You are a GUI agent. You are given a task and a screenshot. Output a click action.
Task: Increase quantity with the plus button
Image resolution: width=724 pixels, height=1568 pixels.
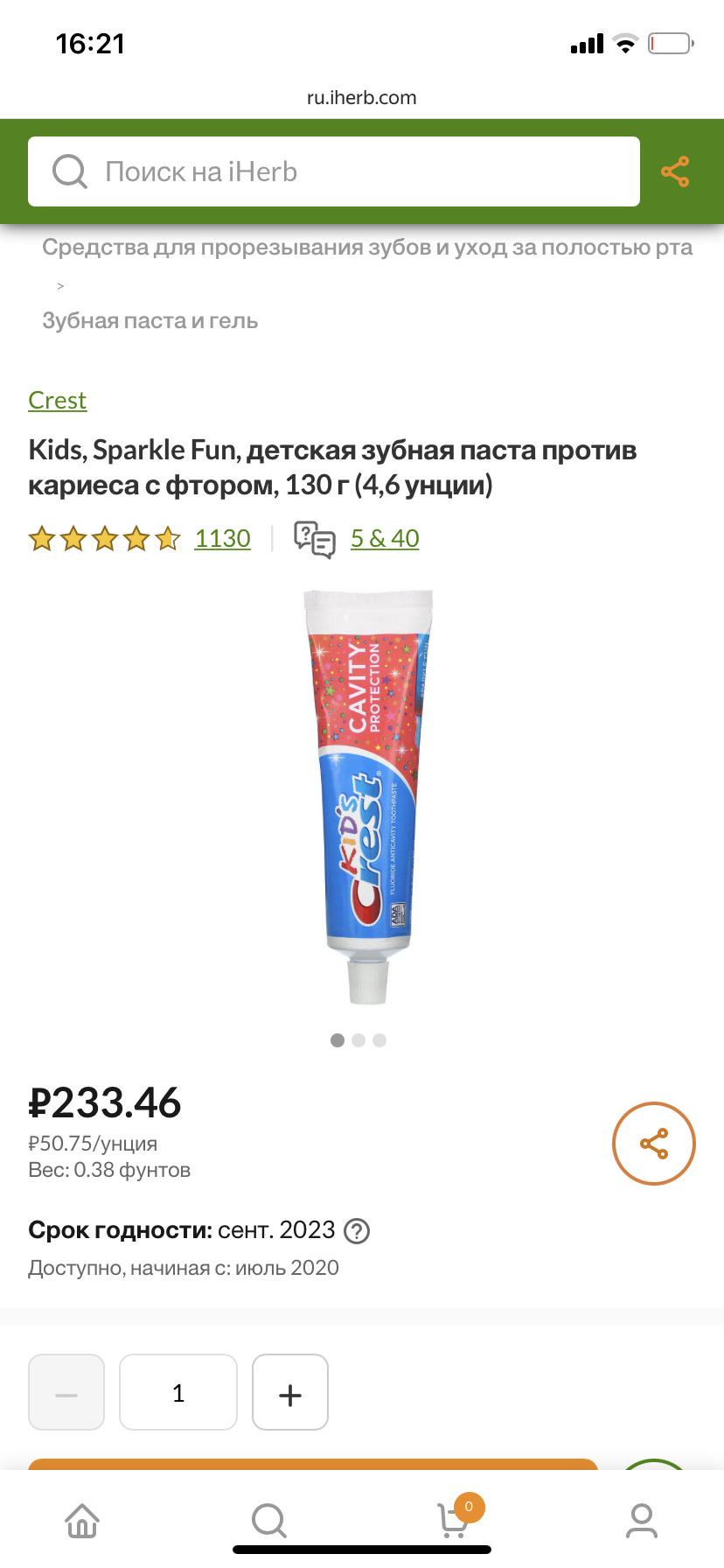click(x=290, y=1392)
